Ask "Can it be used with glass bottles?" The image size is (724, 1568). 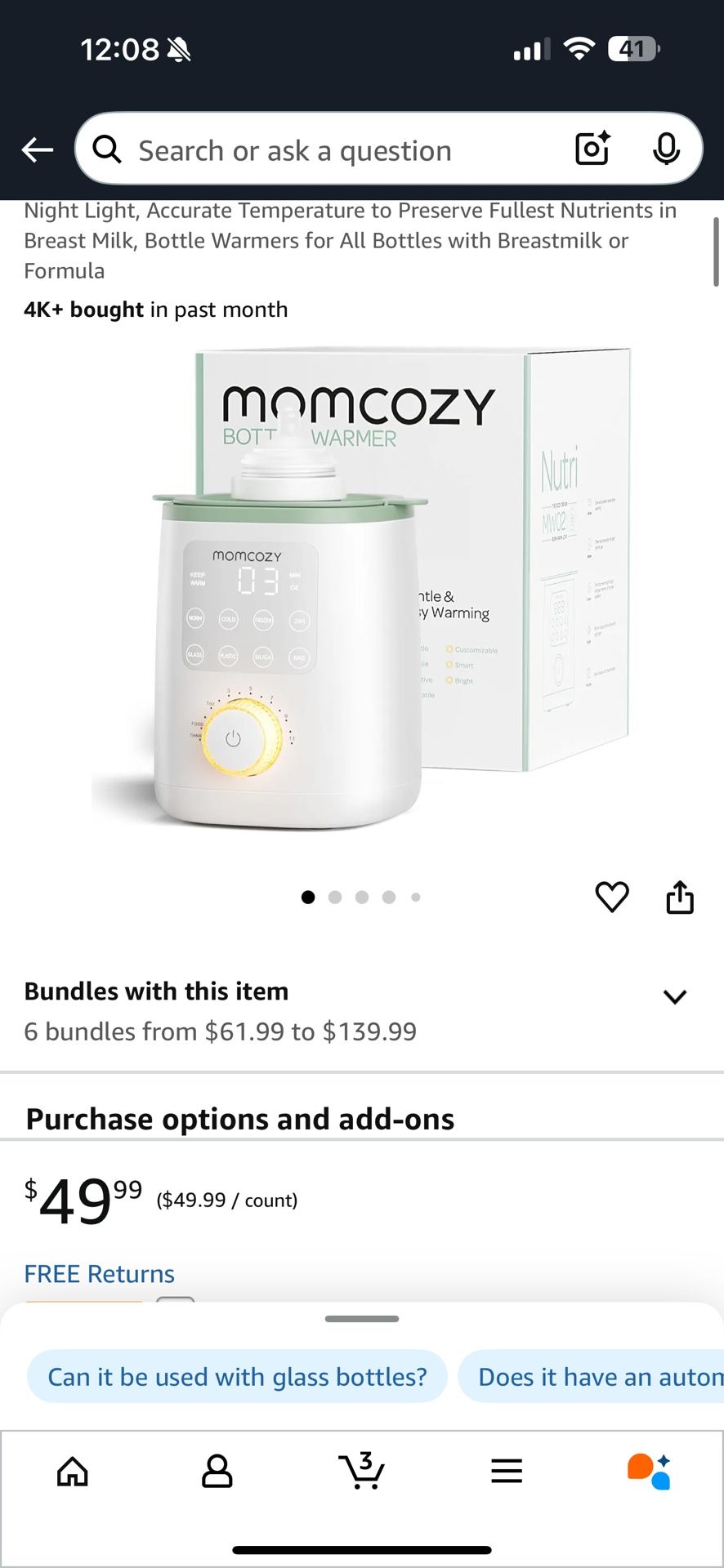point(237,1377)
